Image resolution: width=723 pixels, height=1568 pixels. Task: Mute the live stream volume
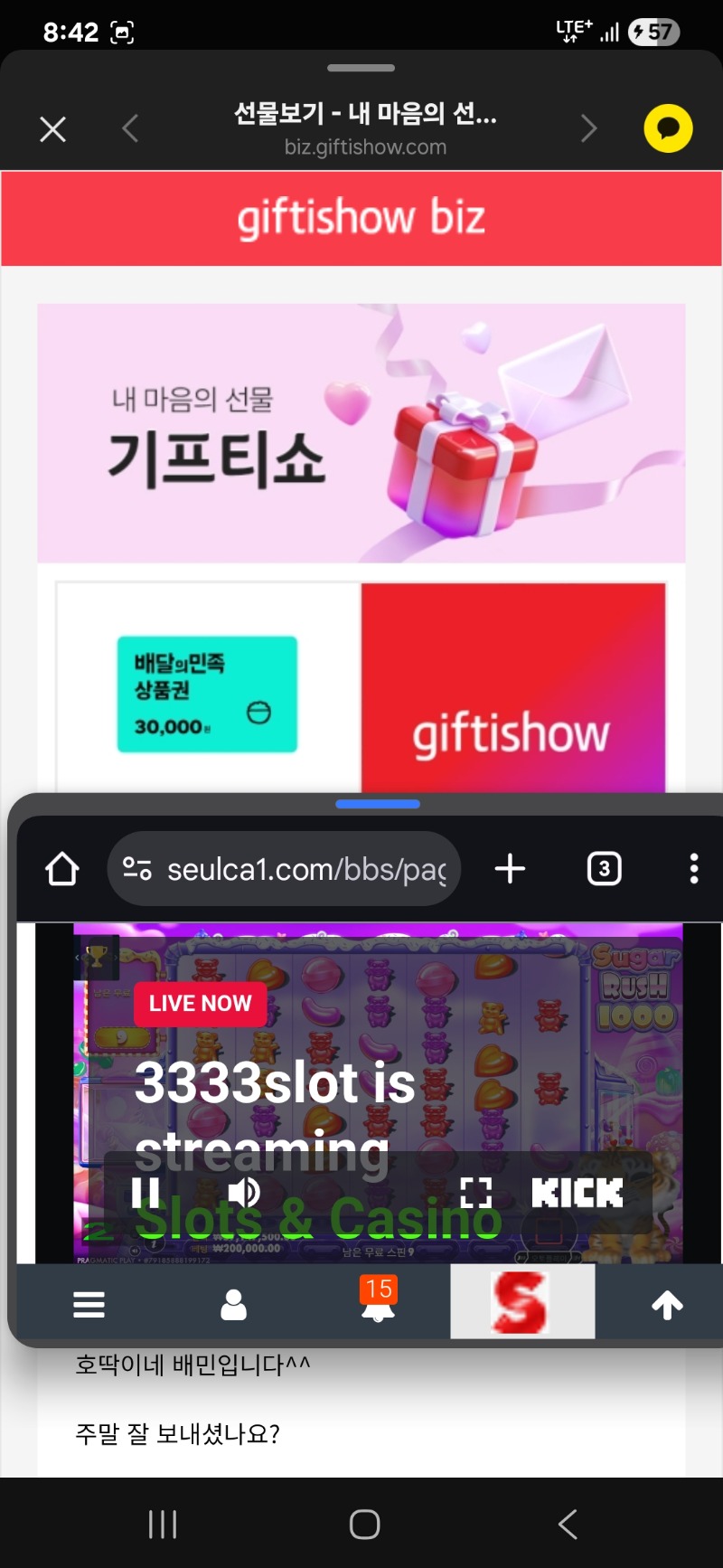(x=243, y=1193)
